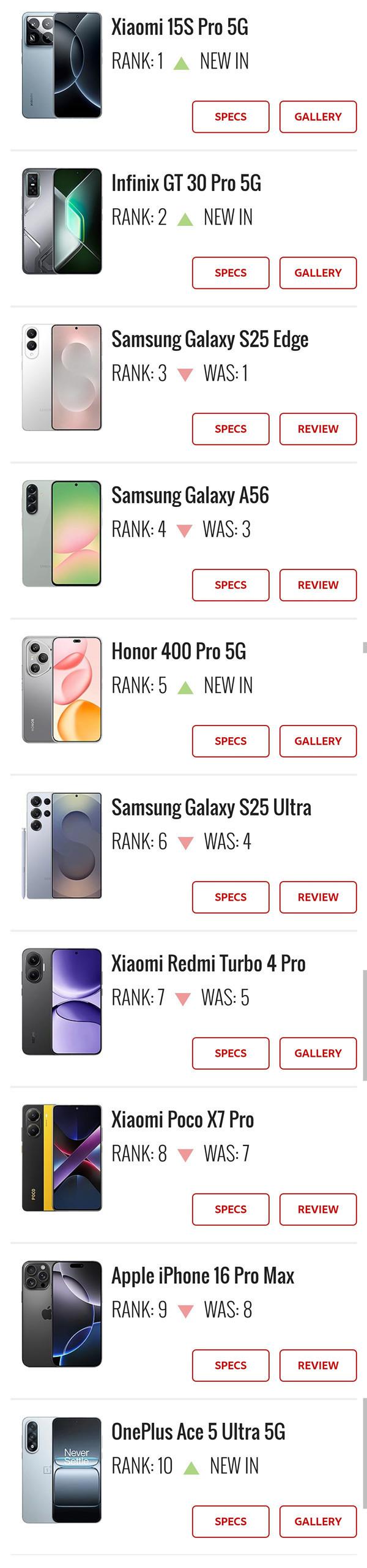
Task: View the OnePlus Ace 5 Ultra 5G gallery
Action: point(317,1522)
